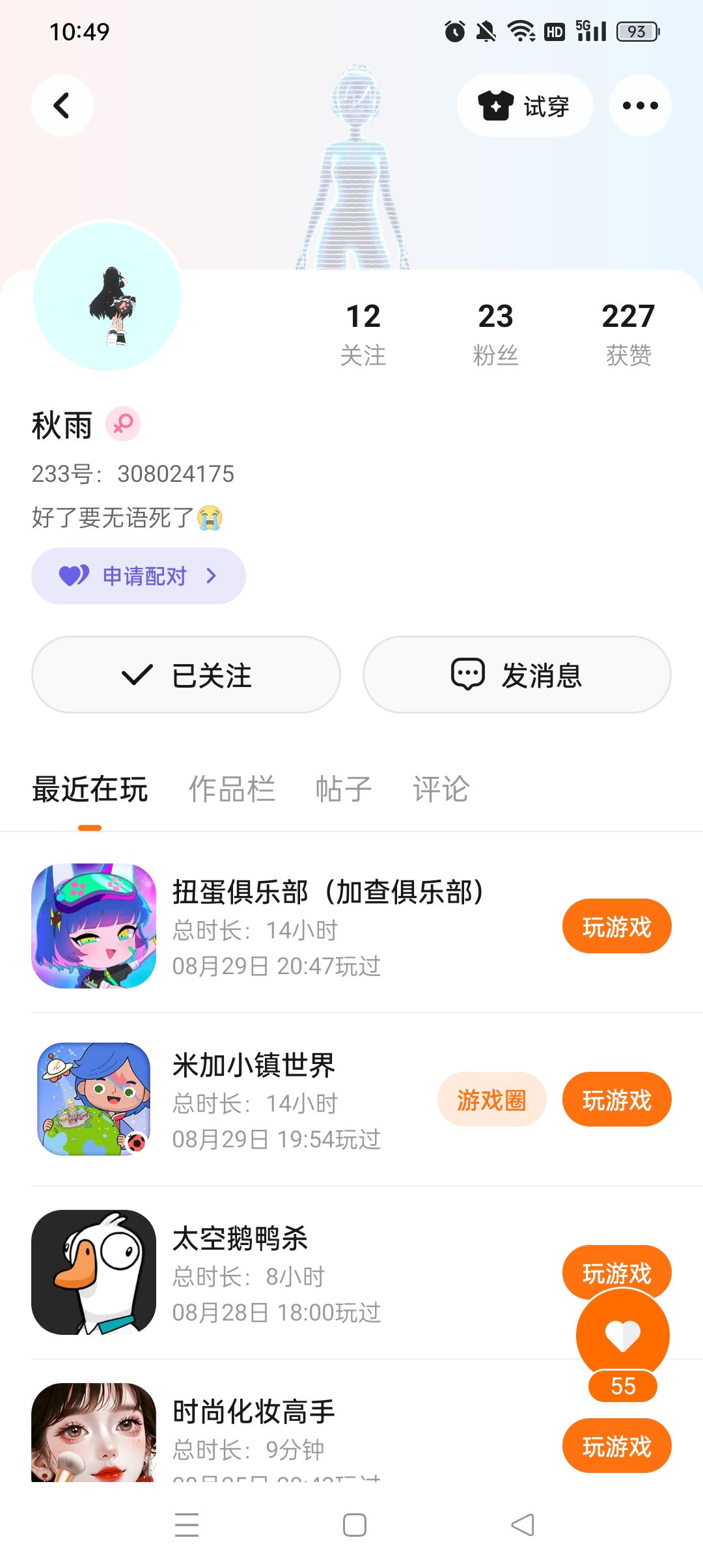Screen dimensions: 703x1568
Task: Unfollow via the 已关注 button
Action: click(186, 675)
